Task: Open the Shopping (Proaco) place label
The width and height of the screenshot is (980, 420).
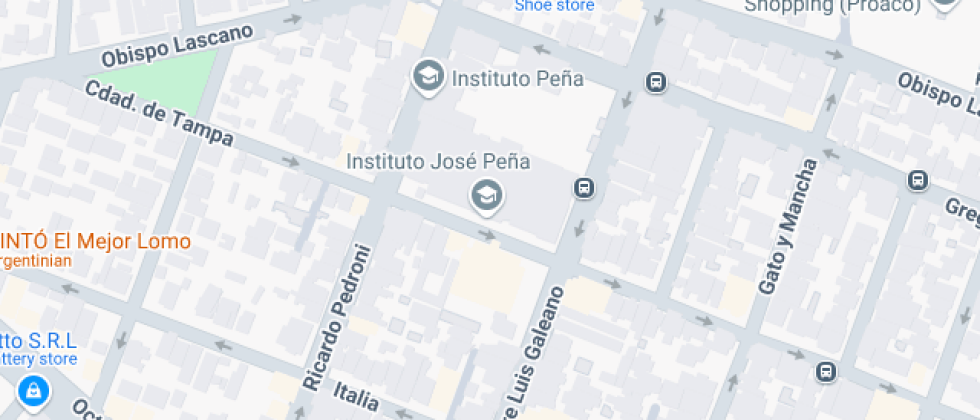Action: pyautogui.click(x=832, y=7)
